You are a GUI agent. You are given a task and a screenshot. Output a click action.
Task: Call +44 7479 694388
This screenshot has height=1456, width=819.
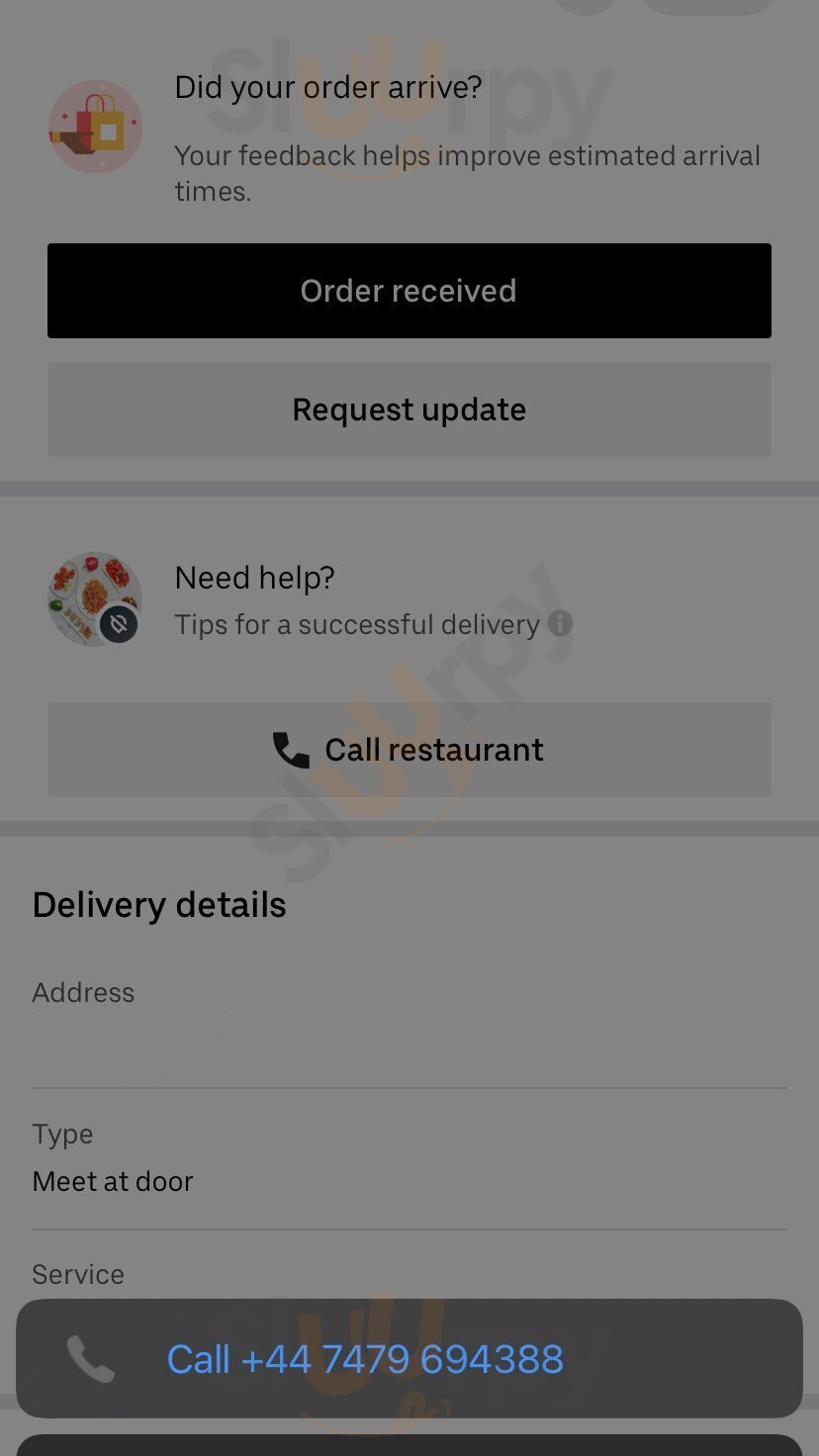coord(409,1359)
